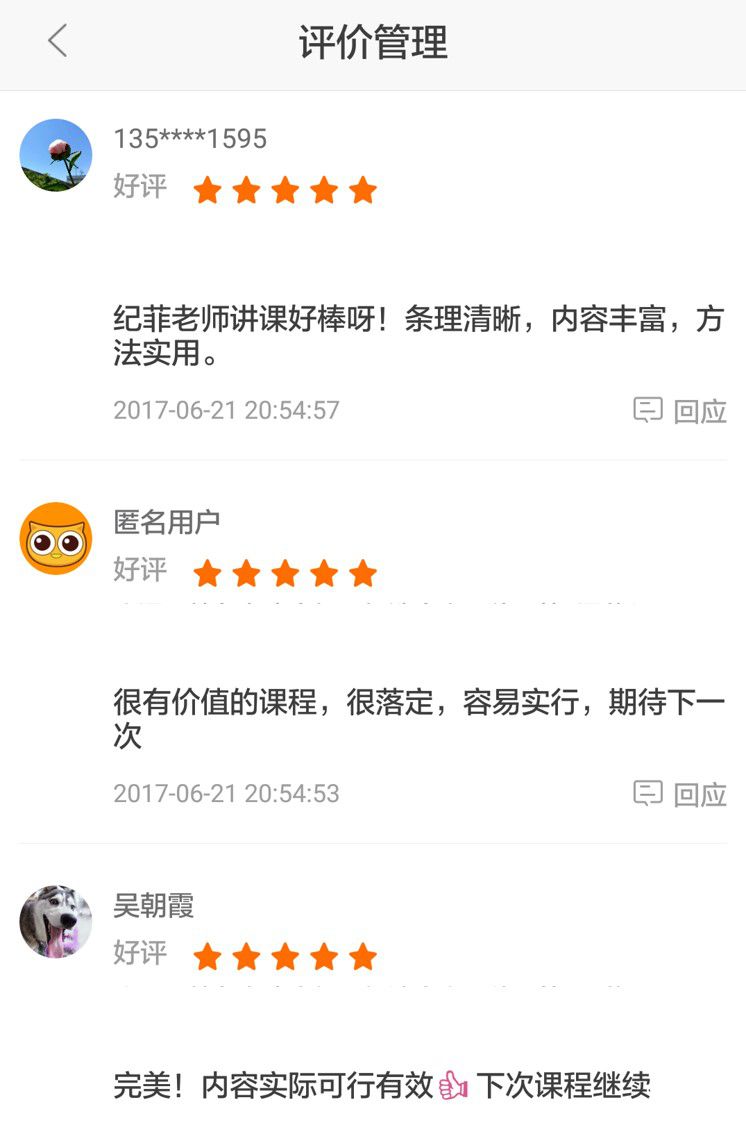Open the avatar of user 135****1595
Screen dimensions: 746x1125
point(56,155)
